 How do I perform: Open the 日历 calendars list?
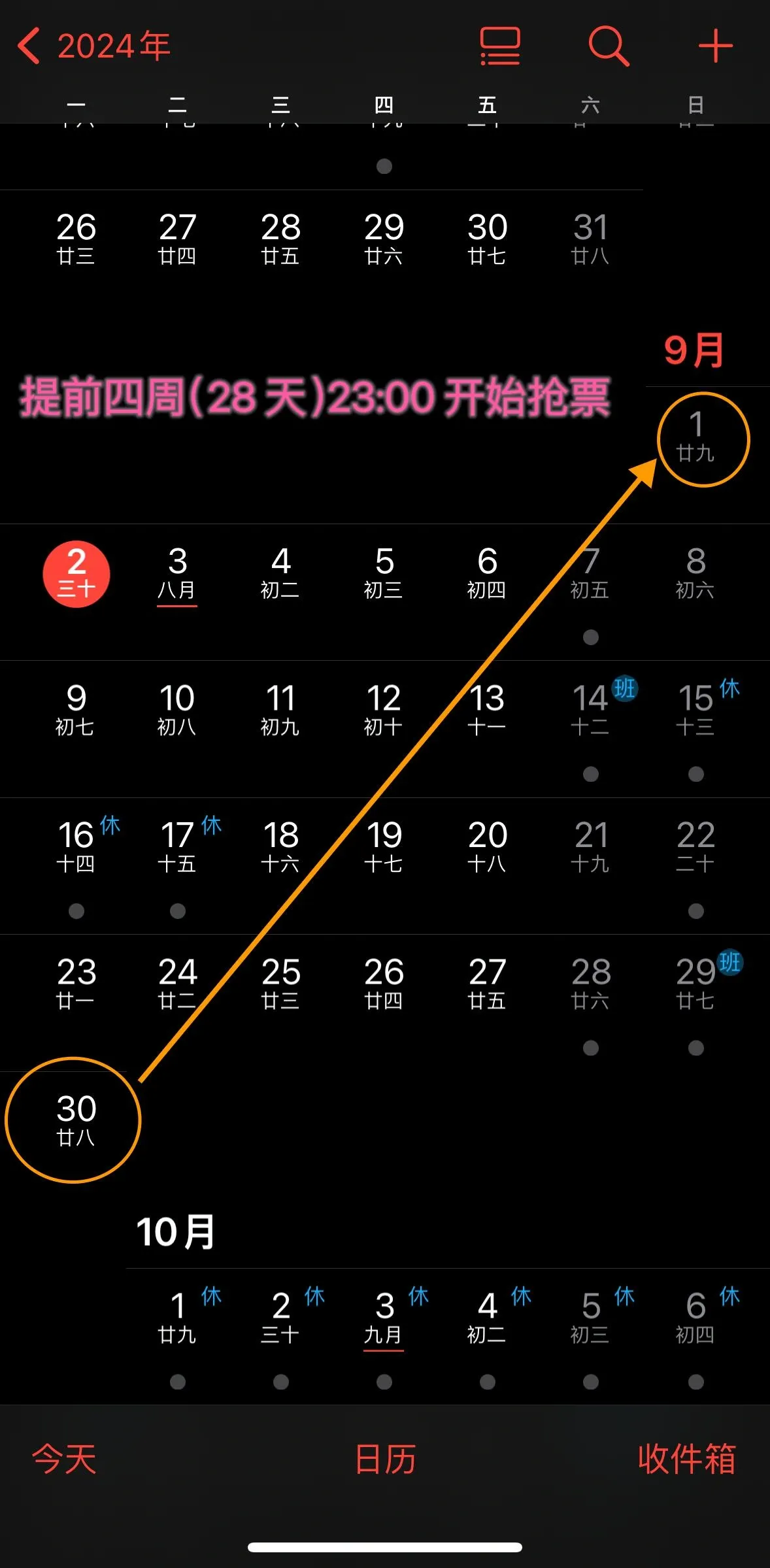[x=385, y=1458]
